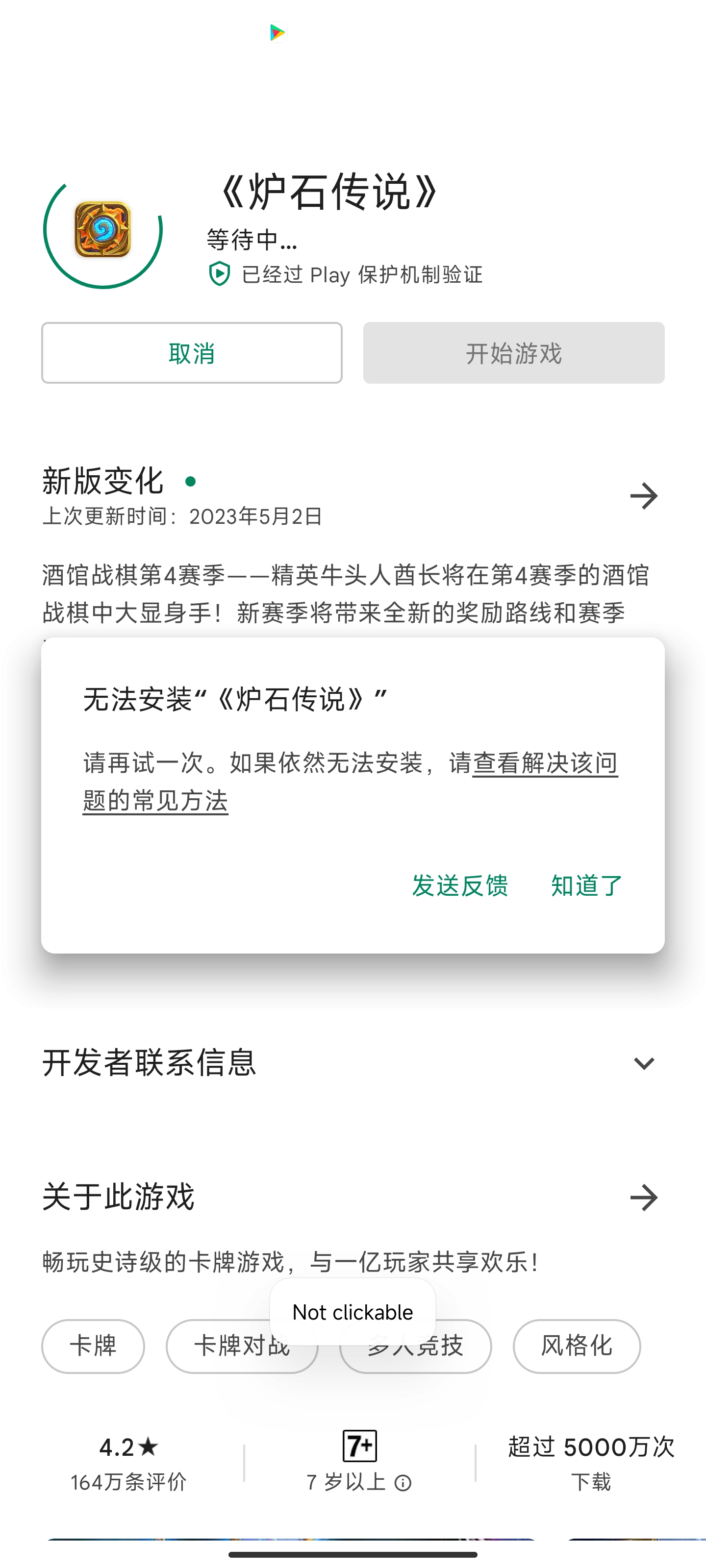Open 关于此游戏 details arrow
This screenshot has height=1568, width=706.
click(x=643, y=1197)
